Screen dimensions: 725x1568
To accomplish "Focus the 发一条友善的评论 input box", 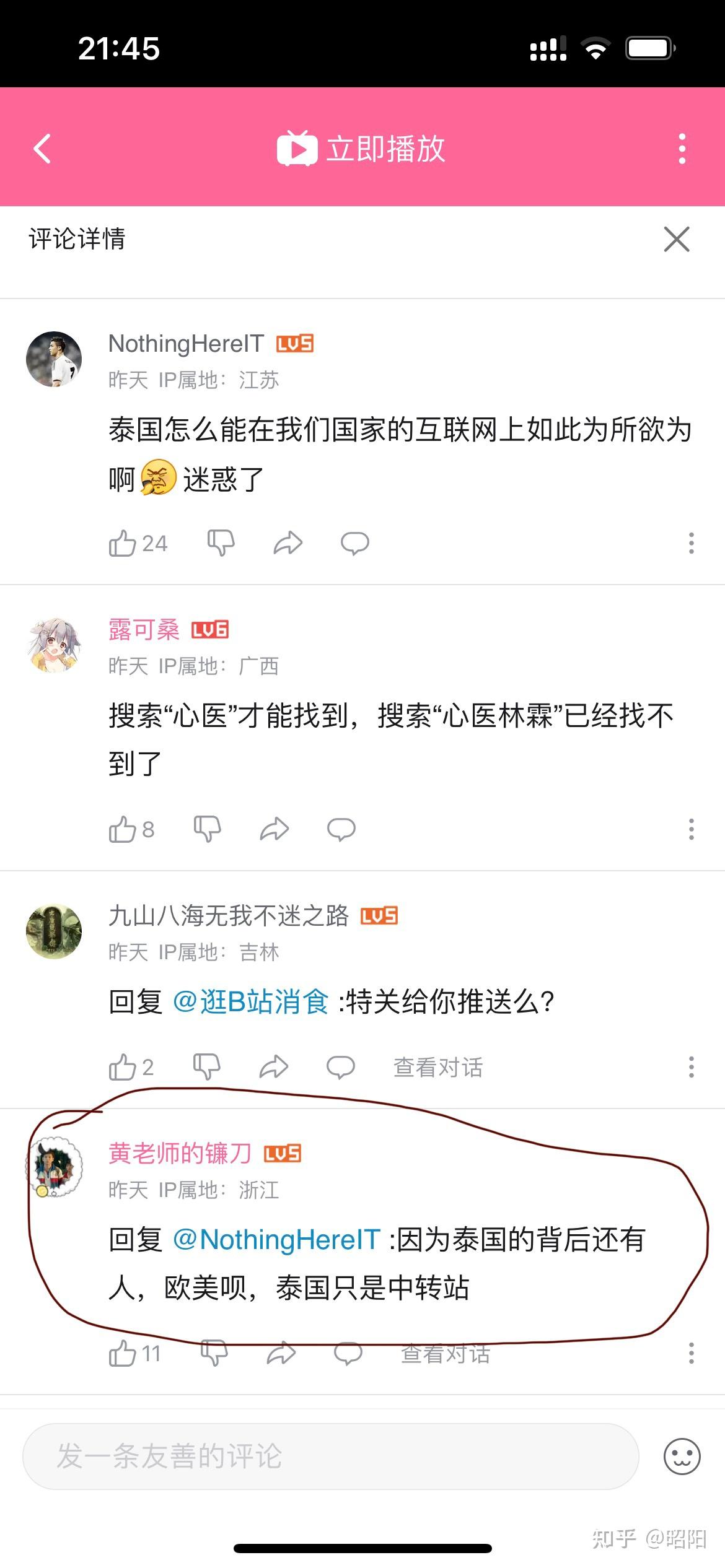I will (x=330, y=1456).
